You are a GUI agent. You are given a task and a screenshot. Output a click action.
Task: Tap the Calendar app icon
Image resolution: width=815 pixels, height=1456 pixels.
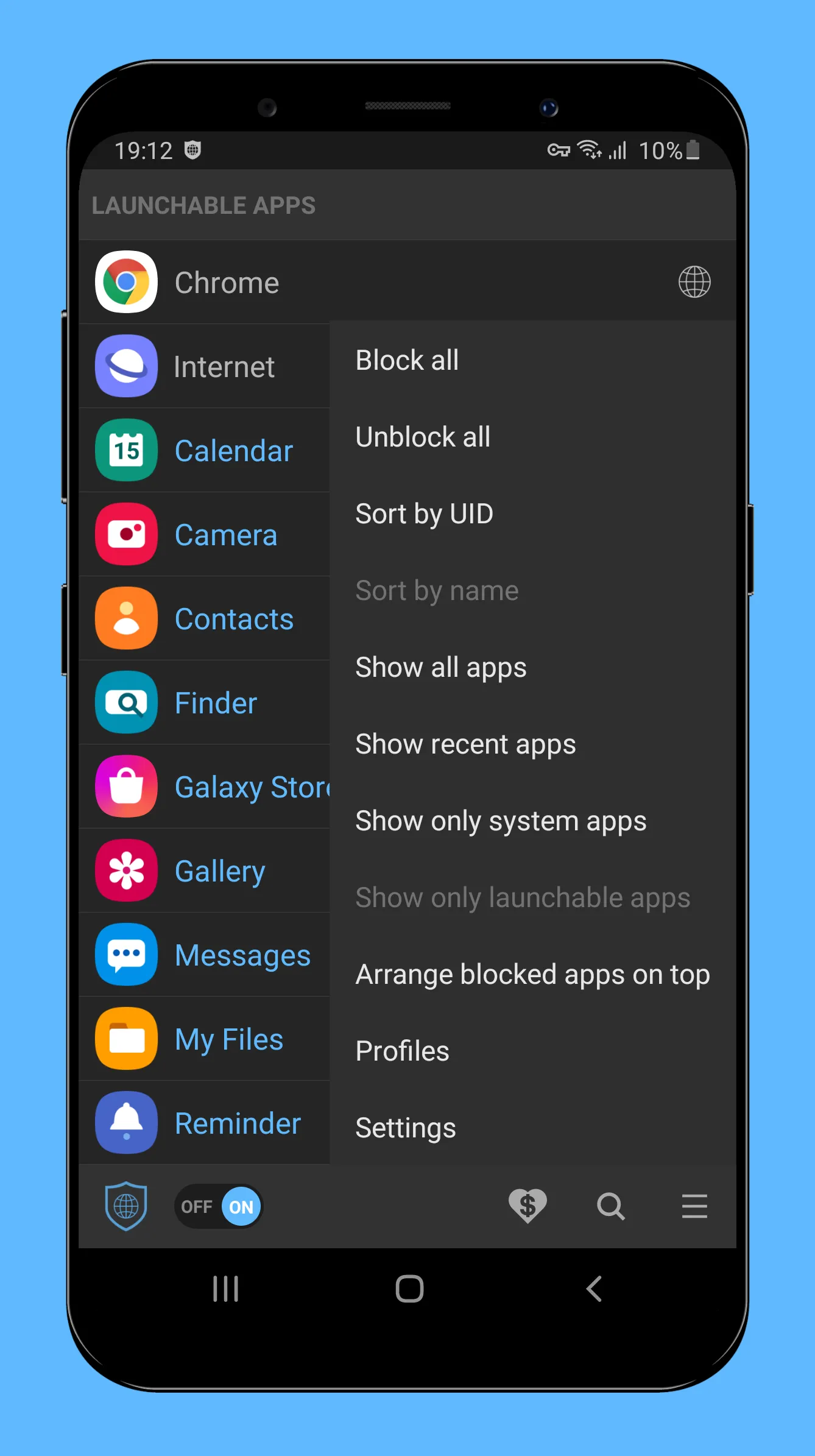coord(125,449)
